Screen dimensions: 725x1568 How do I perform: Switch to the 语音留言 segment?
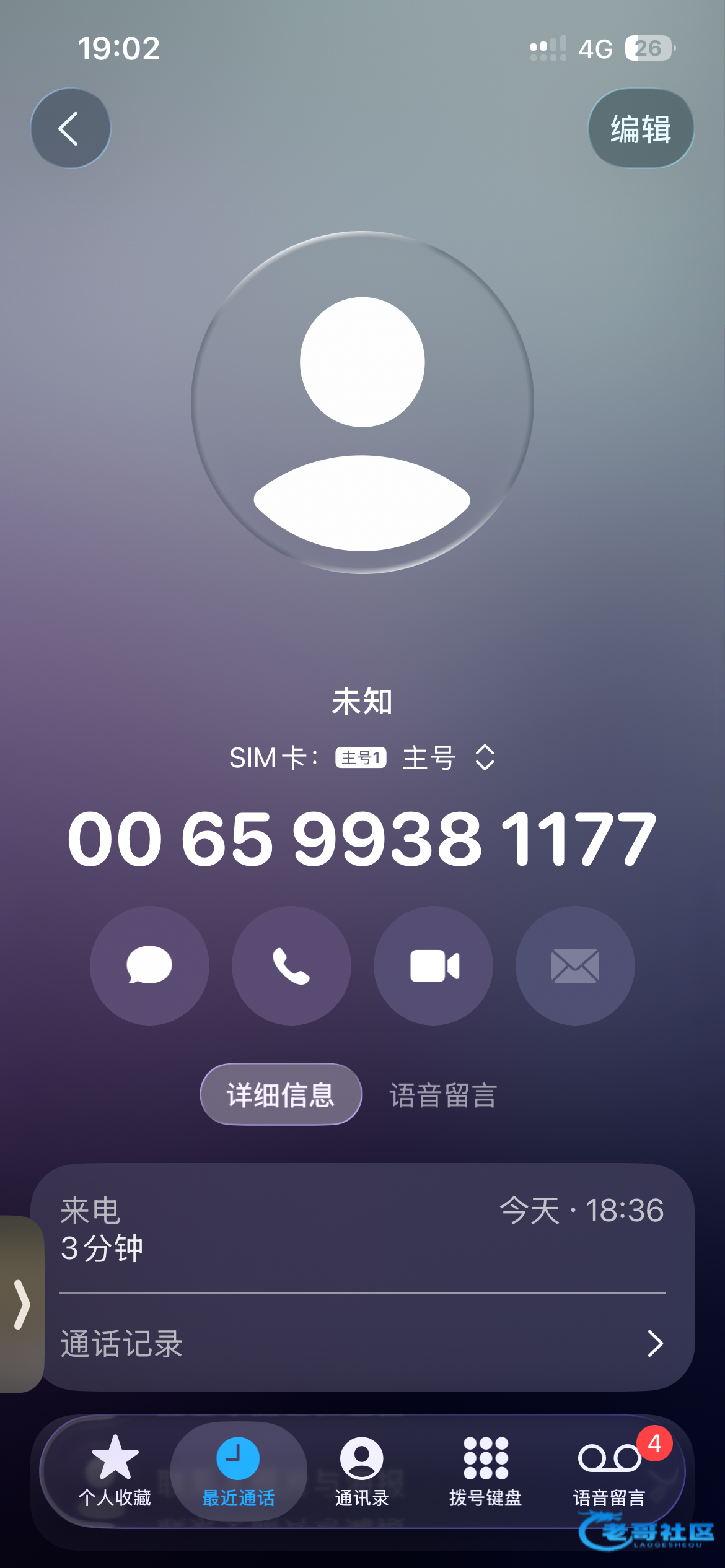tap(444, 1095)
